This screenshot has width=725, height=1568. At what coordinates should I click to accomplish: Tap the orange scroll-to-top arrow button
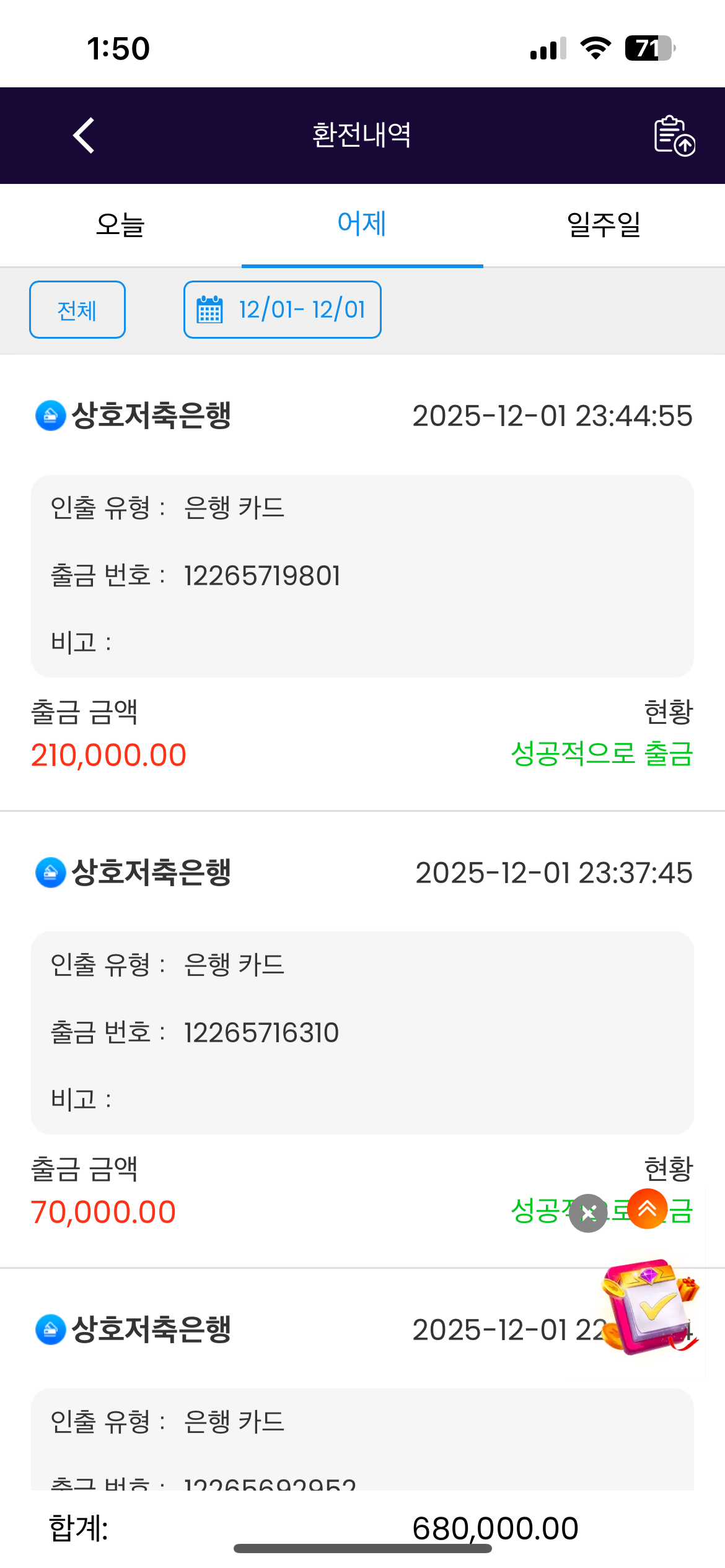[x=647, y=1208]
